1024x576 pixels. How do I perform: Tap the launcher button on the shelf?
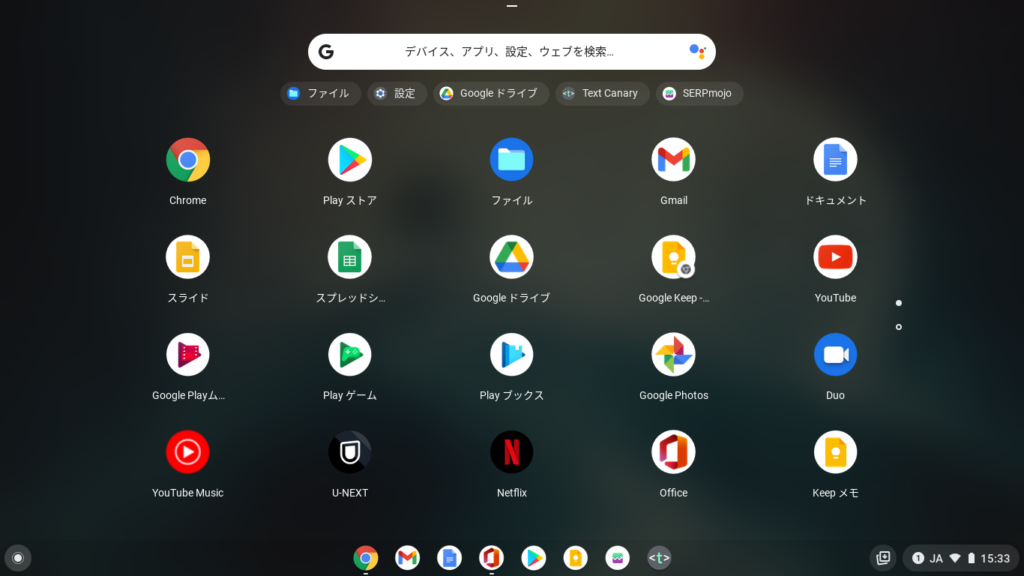(x=17, y=558)
